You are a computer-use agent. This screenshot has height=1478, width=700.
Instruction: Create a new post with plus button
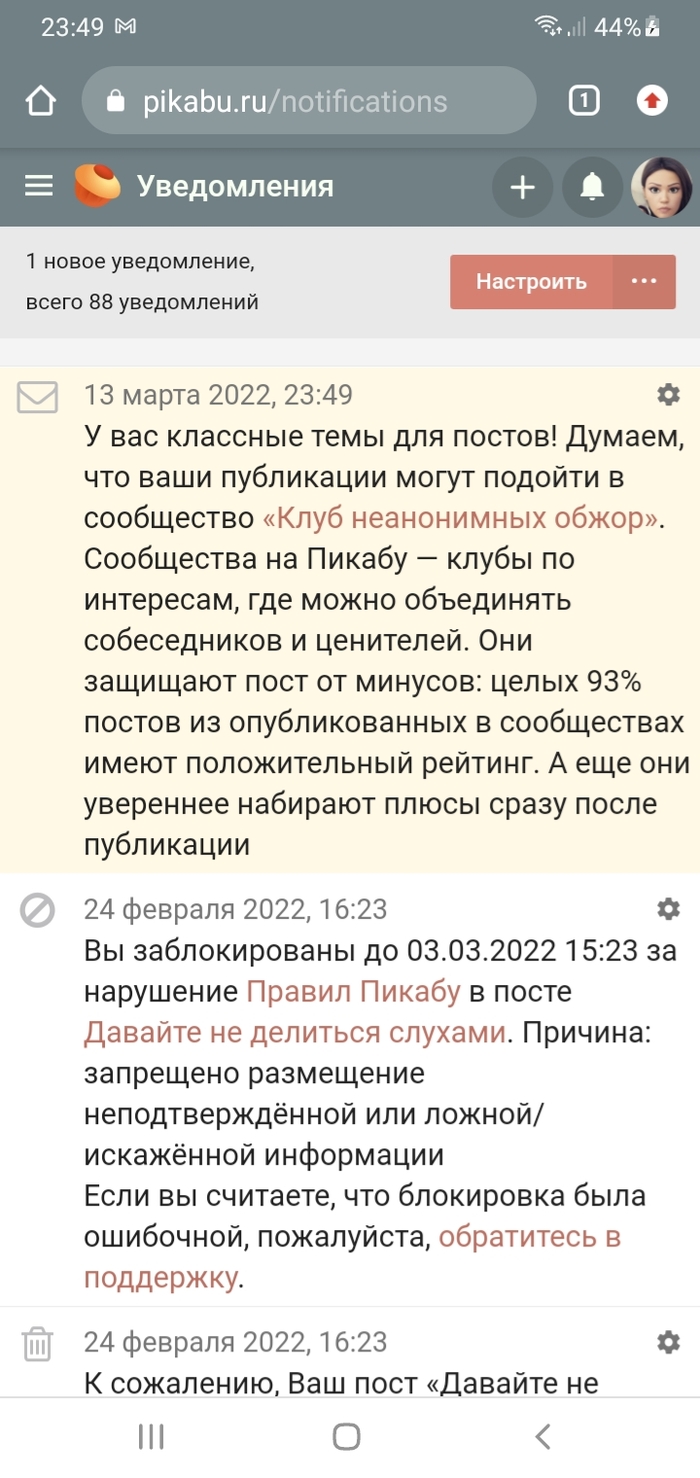[523, 187]
